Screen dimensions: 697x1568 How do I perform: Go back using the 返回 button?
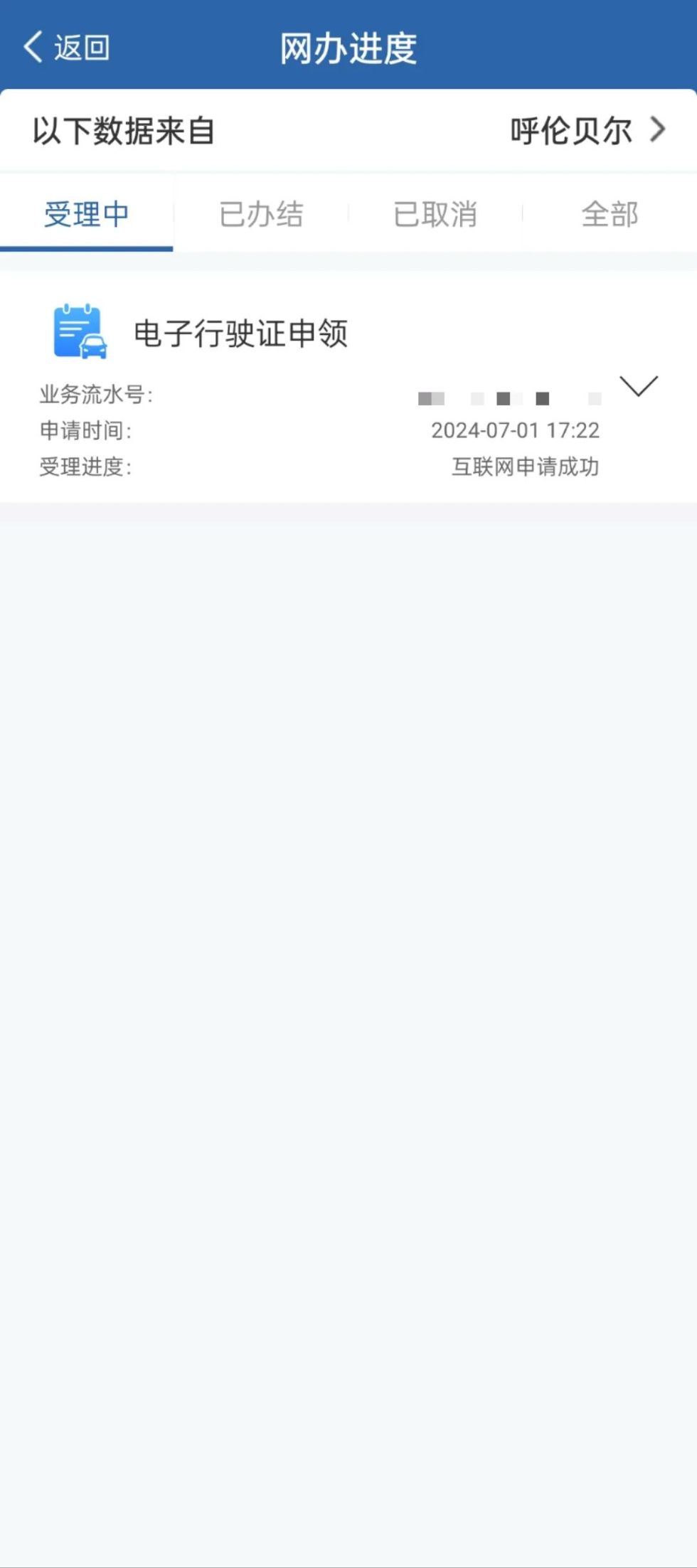[x=66, y=48]
